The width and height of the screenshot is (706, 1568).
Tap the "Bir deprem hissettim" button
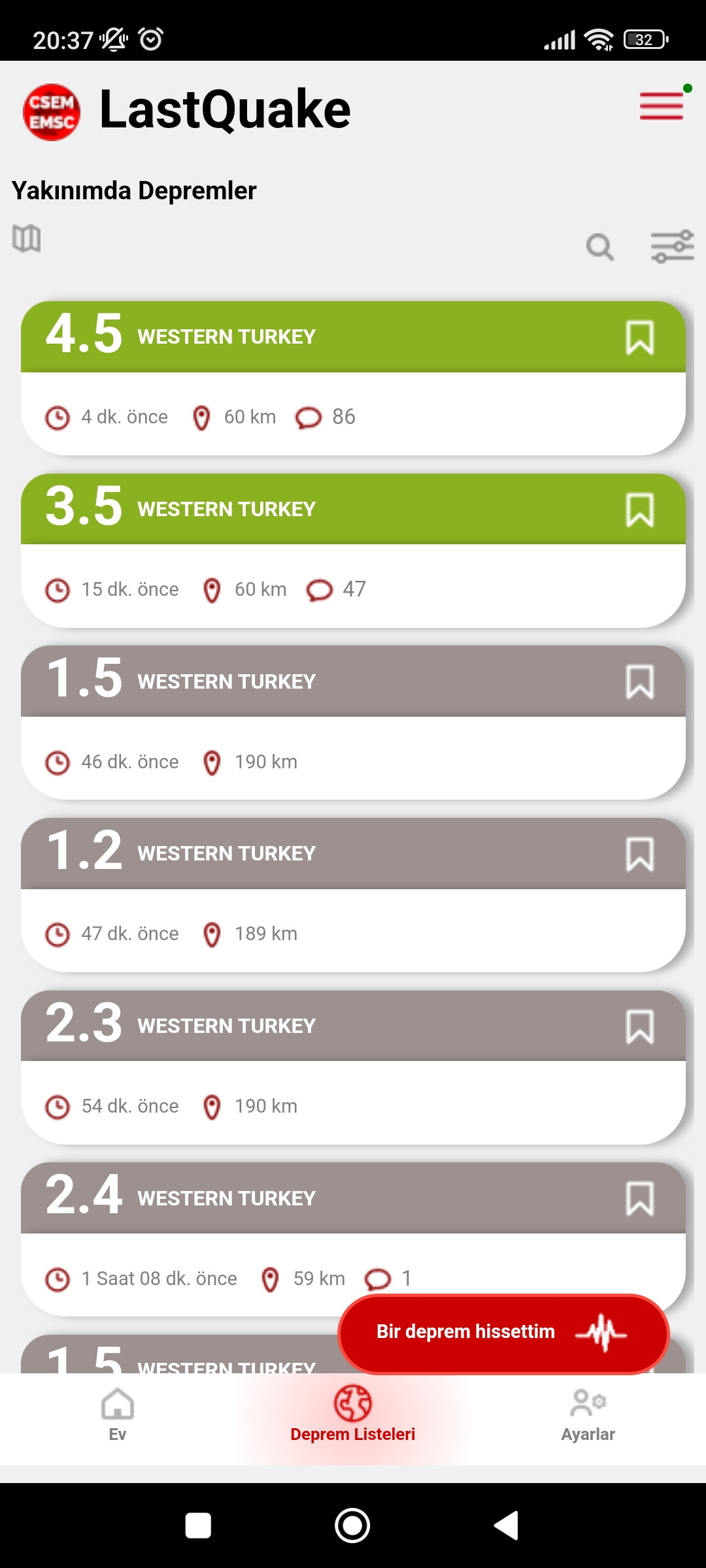point(503,1331)
